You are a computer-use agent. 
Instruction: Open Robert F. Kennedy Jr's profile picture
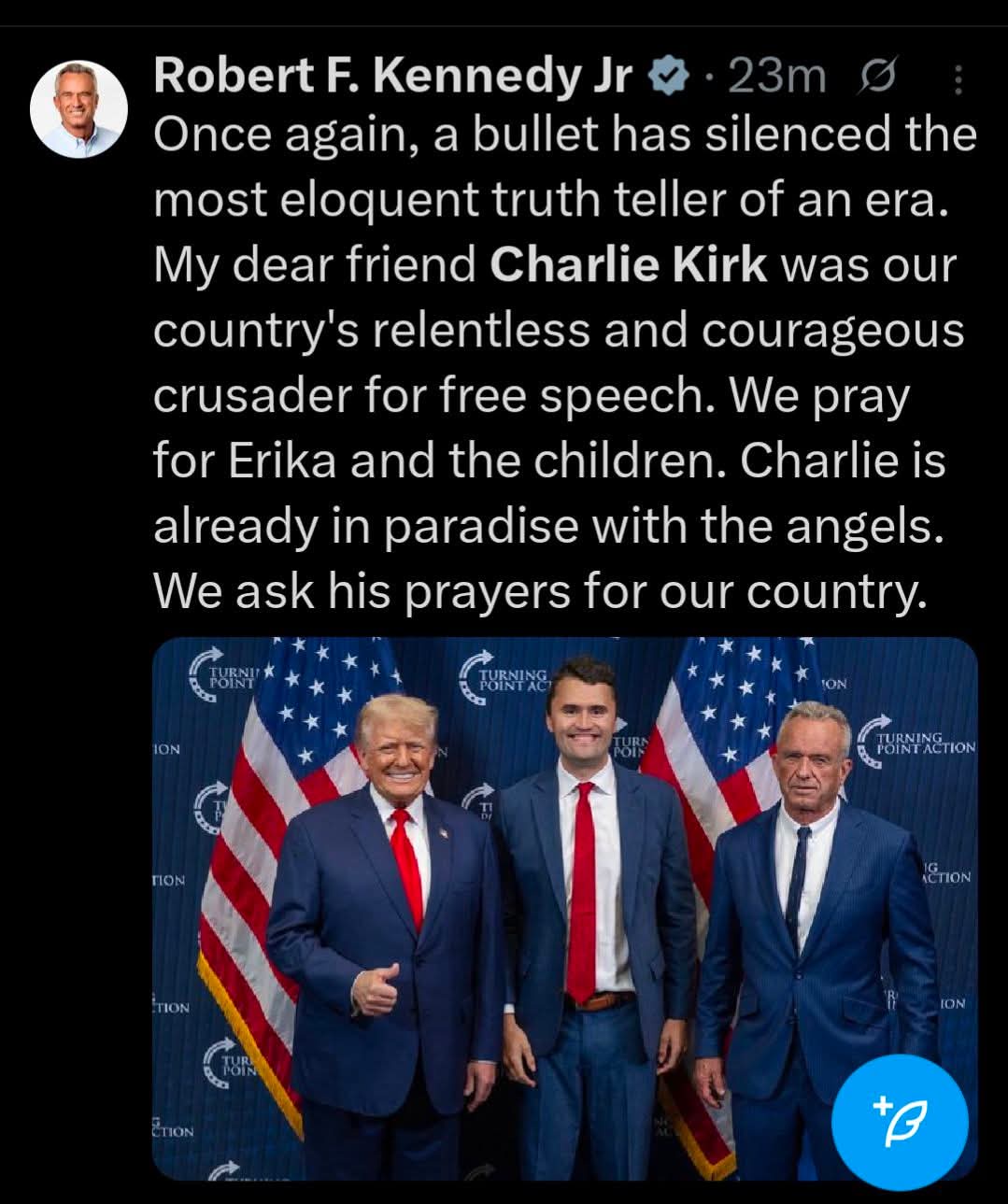(78, 110)
